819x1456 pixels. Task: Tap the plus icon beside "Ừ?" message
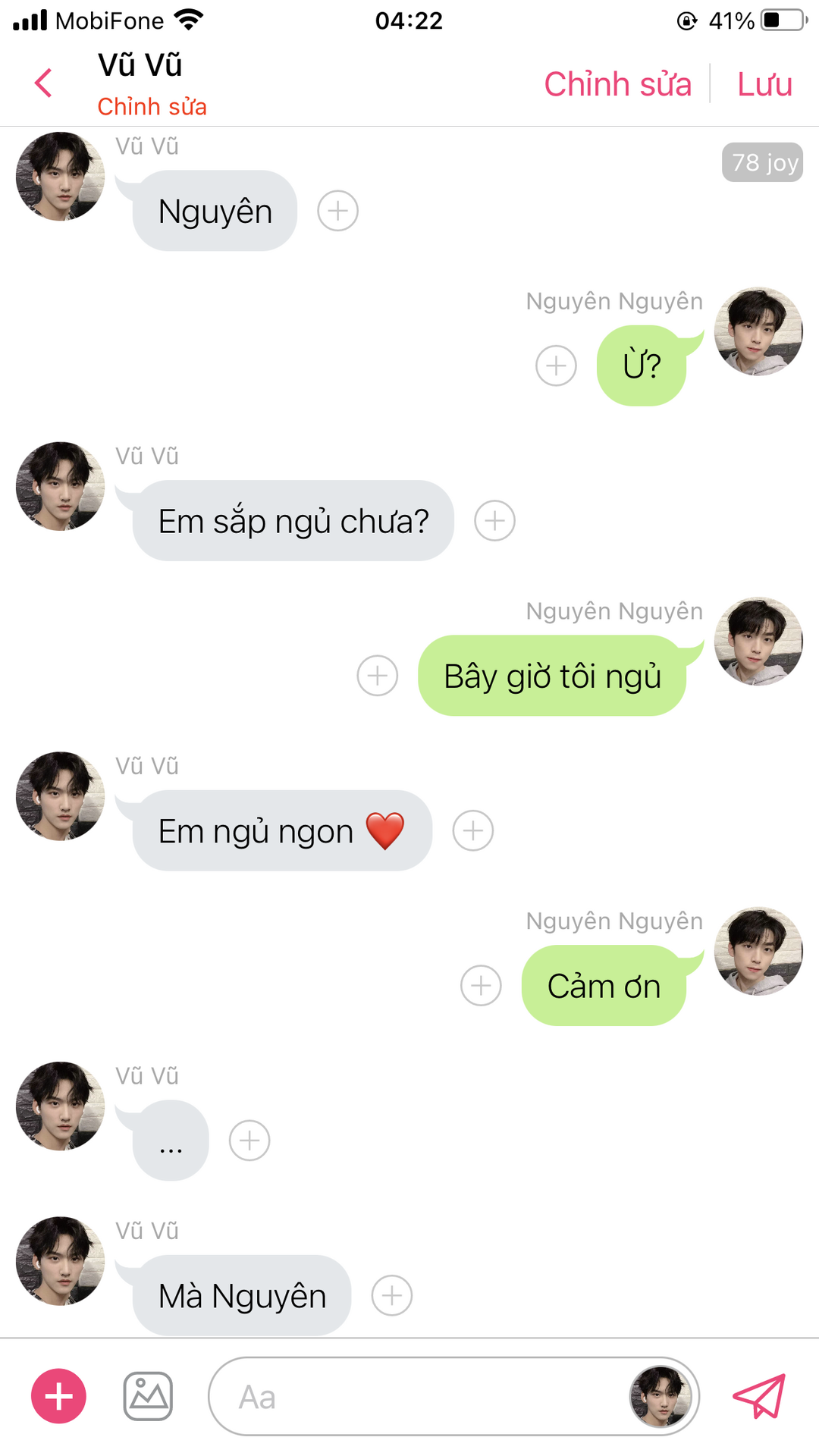(556, 366)
